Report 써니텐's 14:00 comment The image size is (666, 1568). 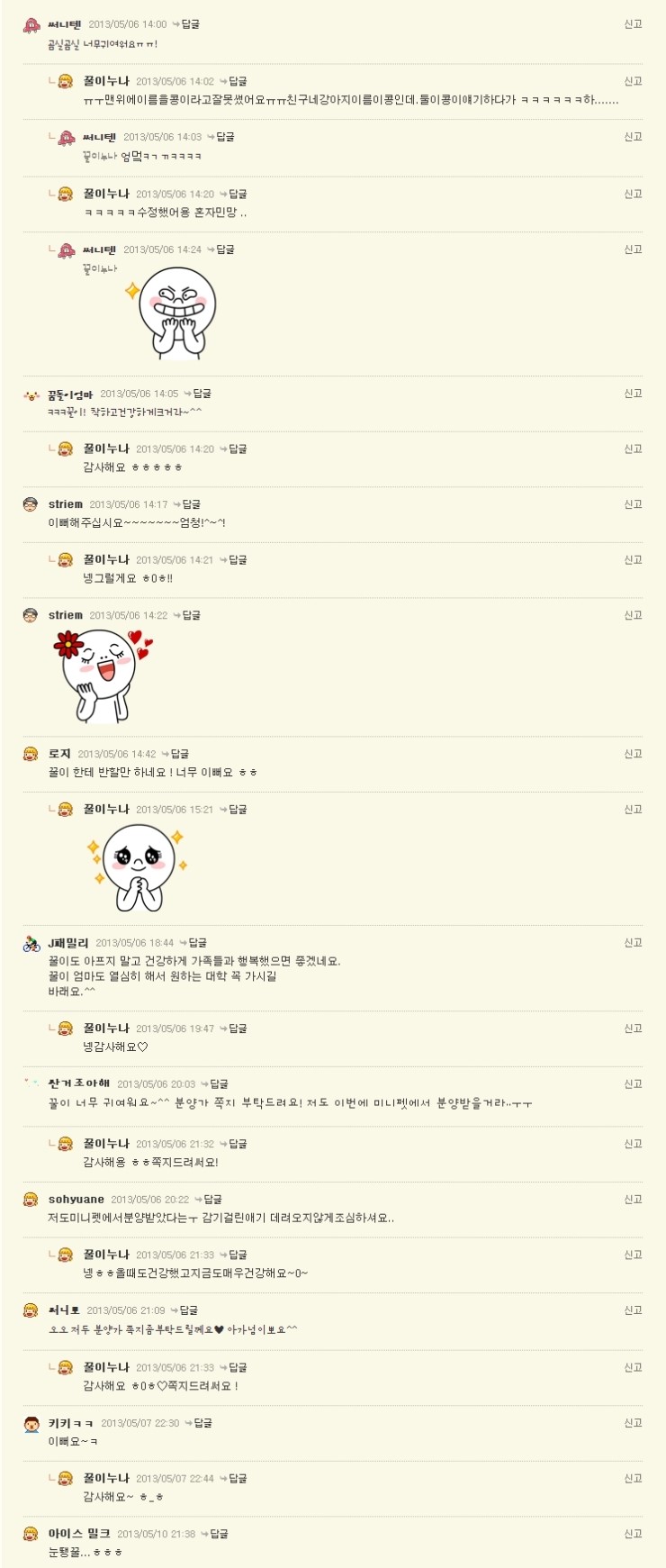(633, 24)
